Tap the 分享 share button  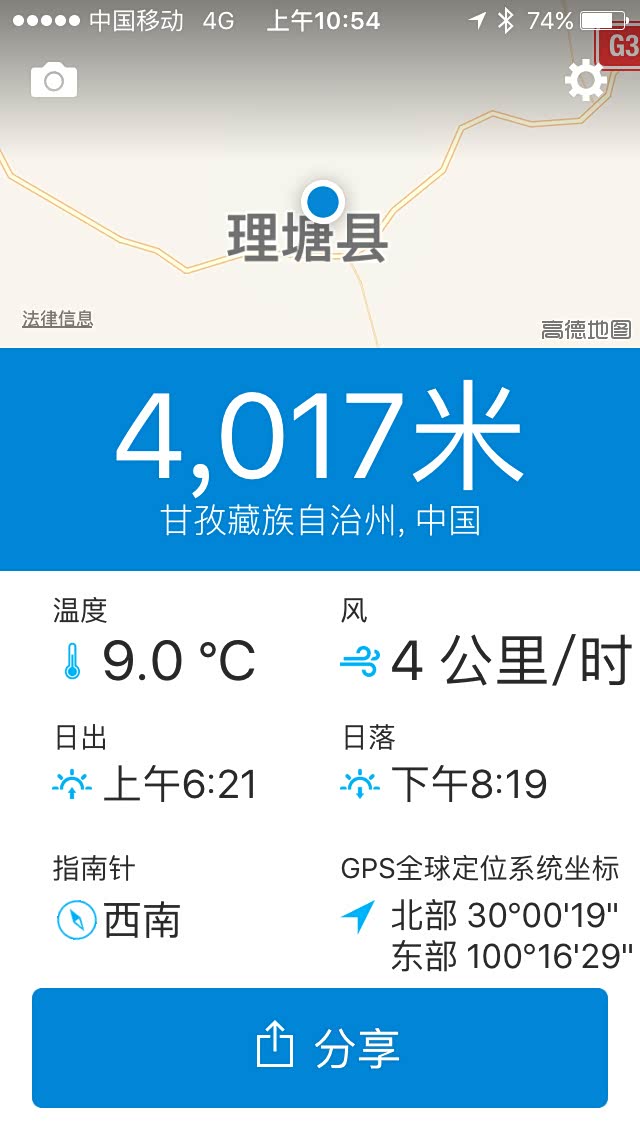pos(320,1048)
